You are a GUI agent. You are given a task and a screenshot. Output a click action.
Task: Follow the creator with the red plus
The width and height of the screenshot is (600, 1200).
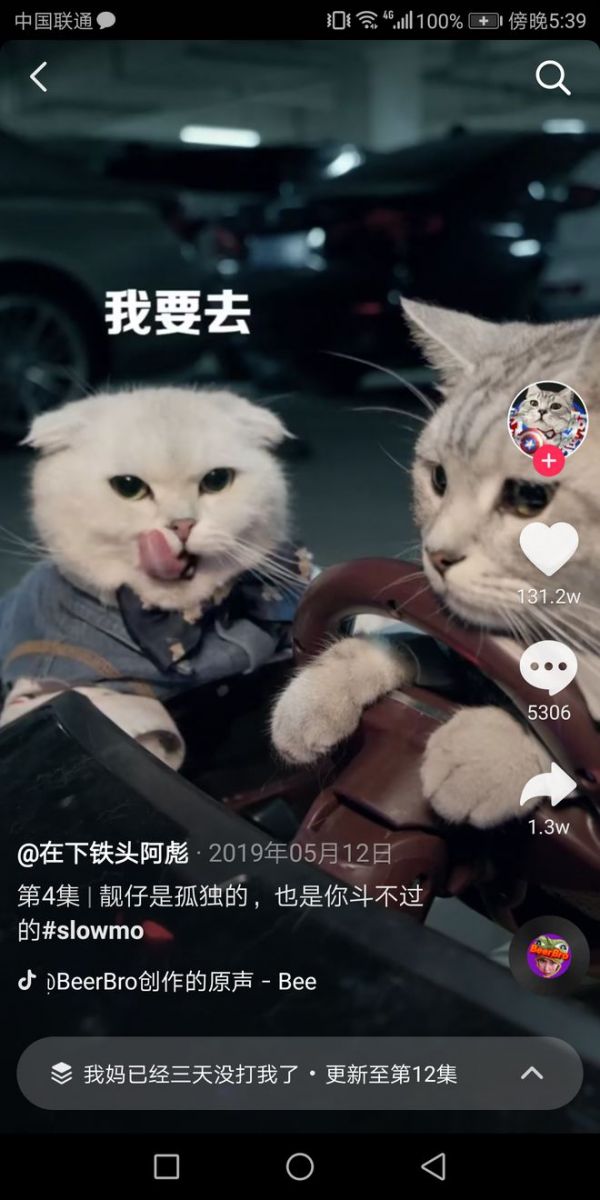(x=548, y=461)
